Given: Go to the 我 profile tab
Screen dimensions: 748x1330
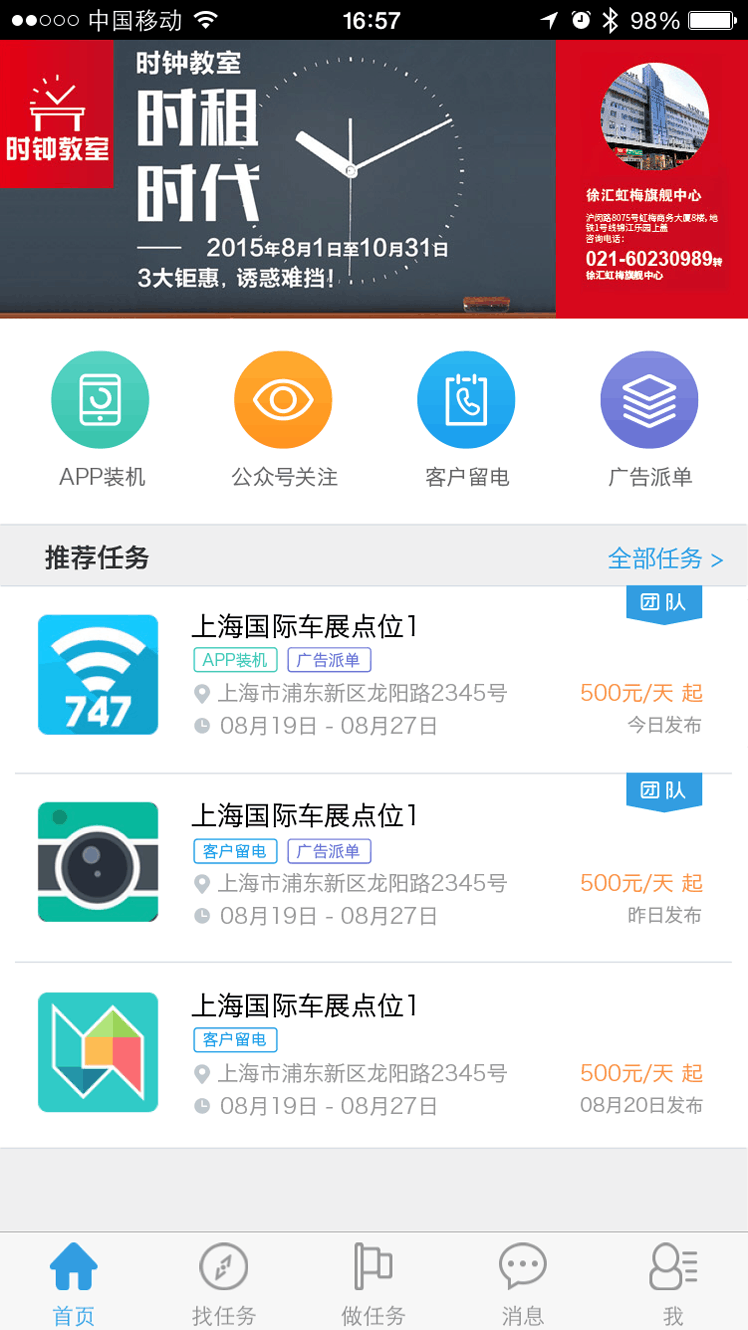Looking at the screenshot, I should (673, 1282).
